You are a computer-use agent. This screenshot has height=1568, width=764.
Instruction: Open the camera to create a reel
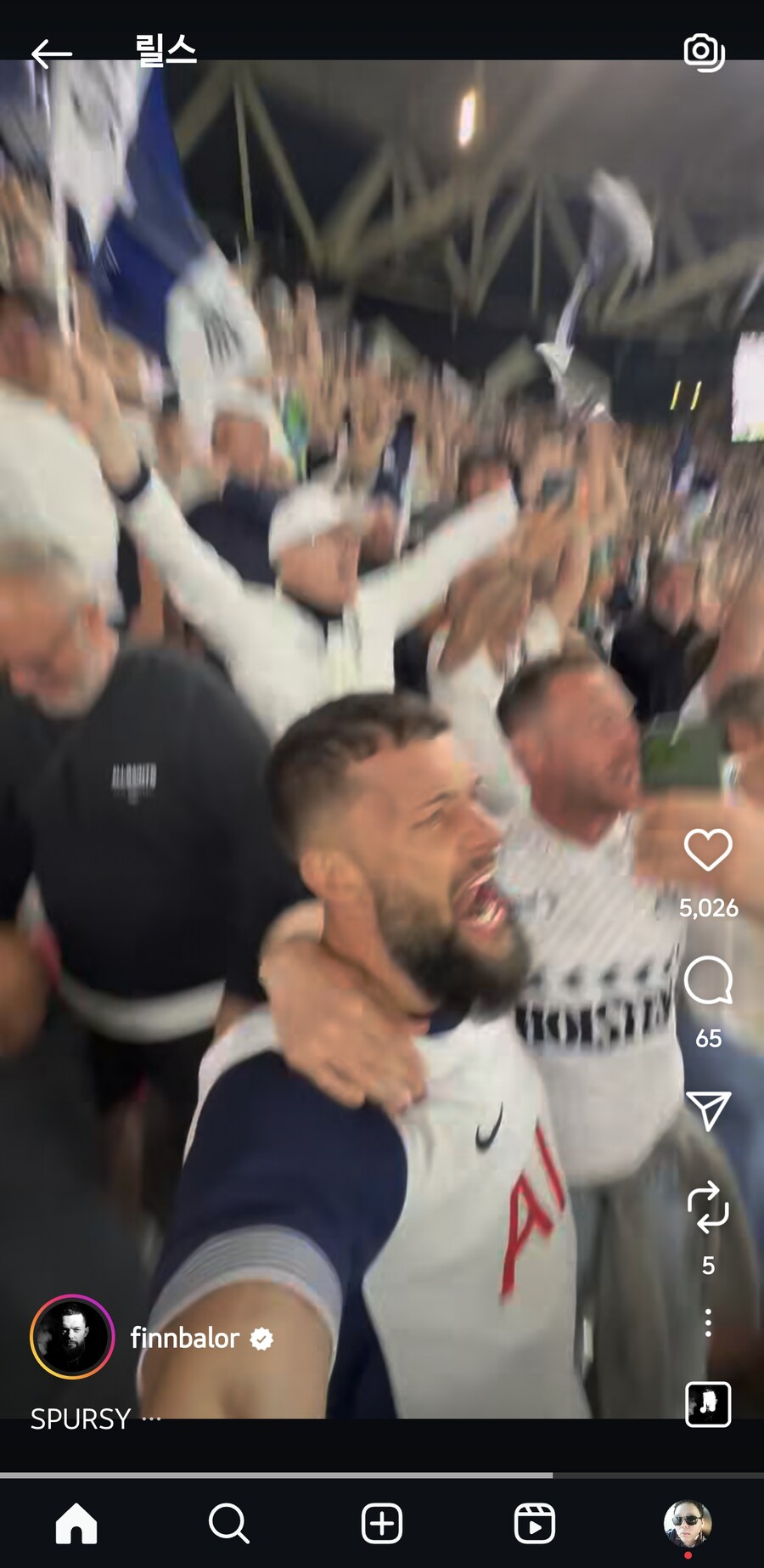(x=704, y=53)
